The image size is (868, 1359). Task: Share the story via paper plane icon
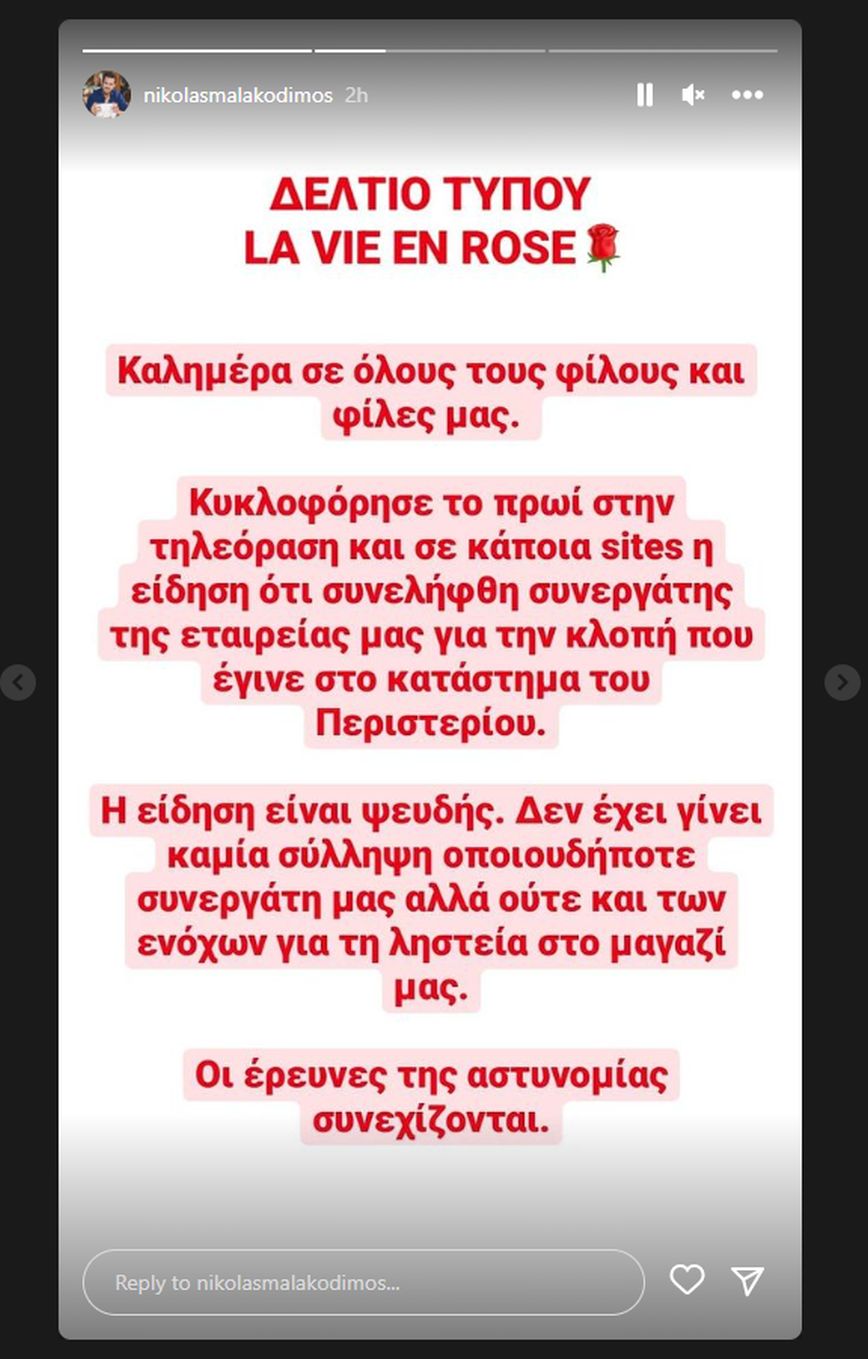coord(747,1281)
